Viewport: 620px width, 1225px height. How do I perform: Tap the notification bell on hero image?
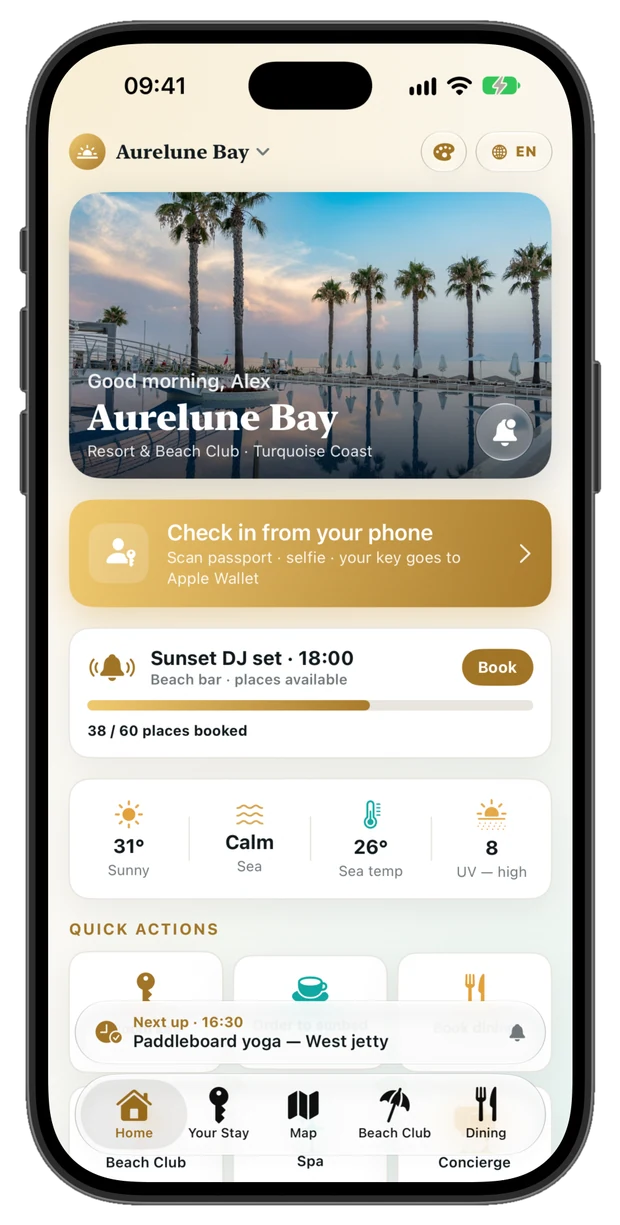tap(505, 432)
